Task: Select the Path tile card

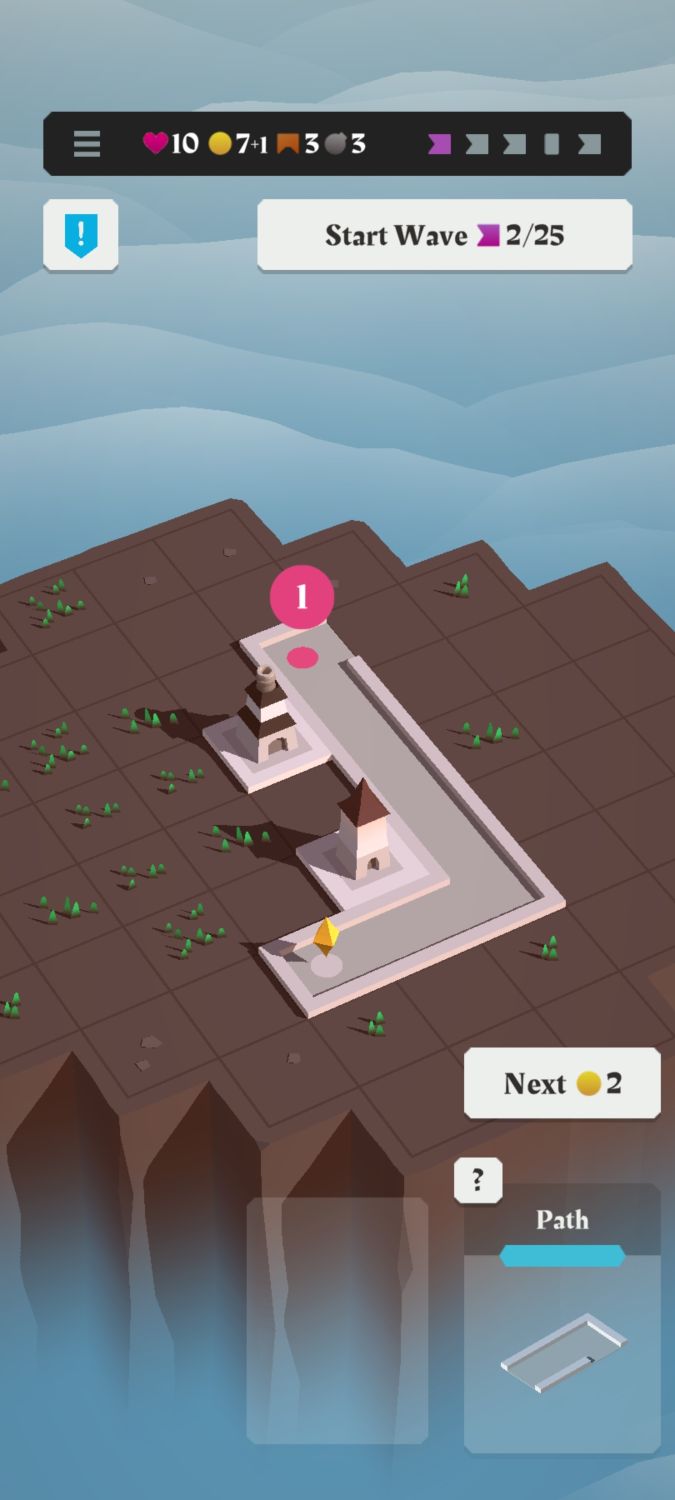Action: pyautogui.click(x=562, y=1319)
